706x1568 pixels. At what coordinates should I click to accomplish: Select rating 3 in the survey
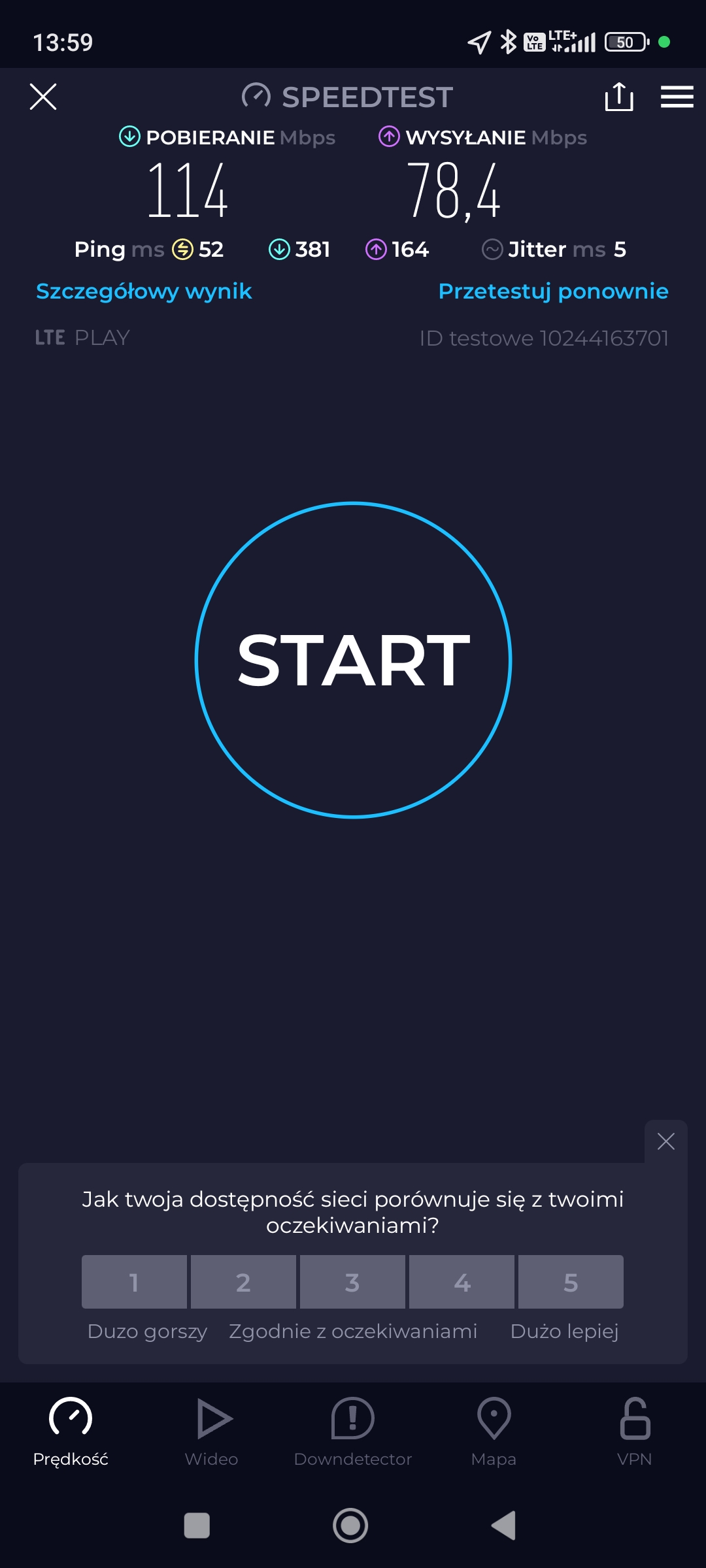(x=352, y=1282)
